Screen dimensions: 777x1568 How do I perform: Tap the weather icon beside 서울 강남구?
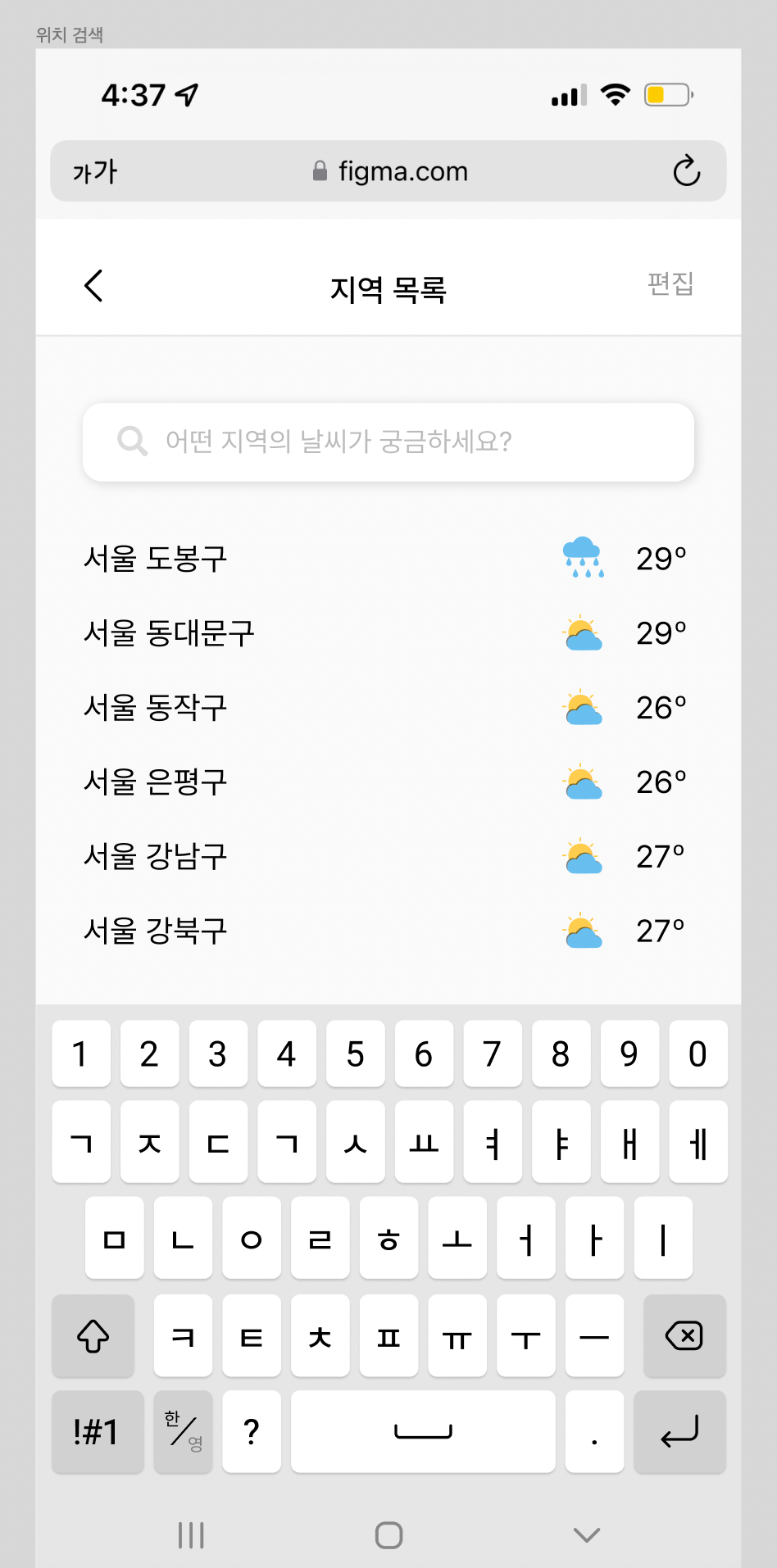coord(582,855)
